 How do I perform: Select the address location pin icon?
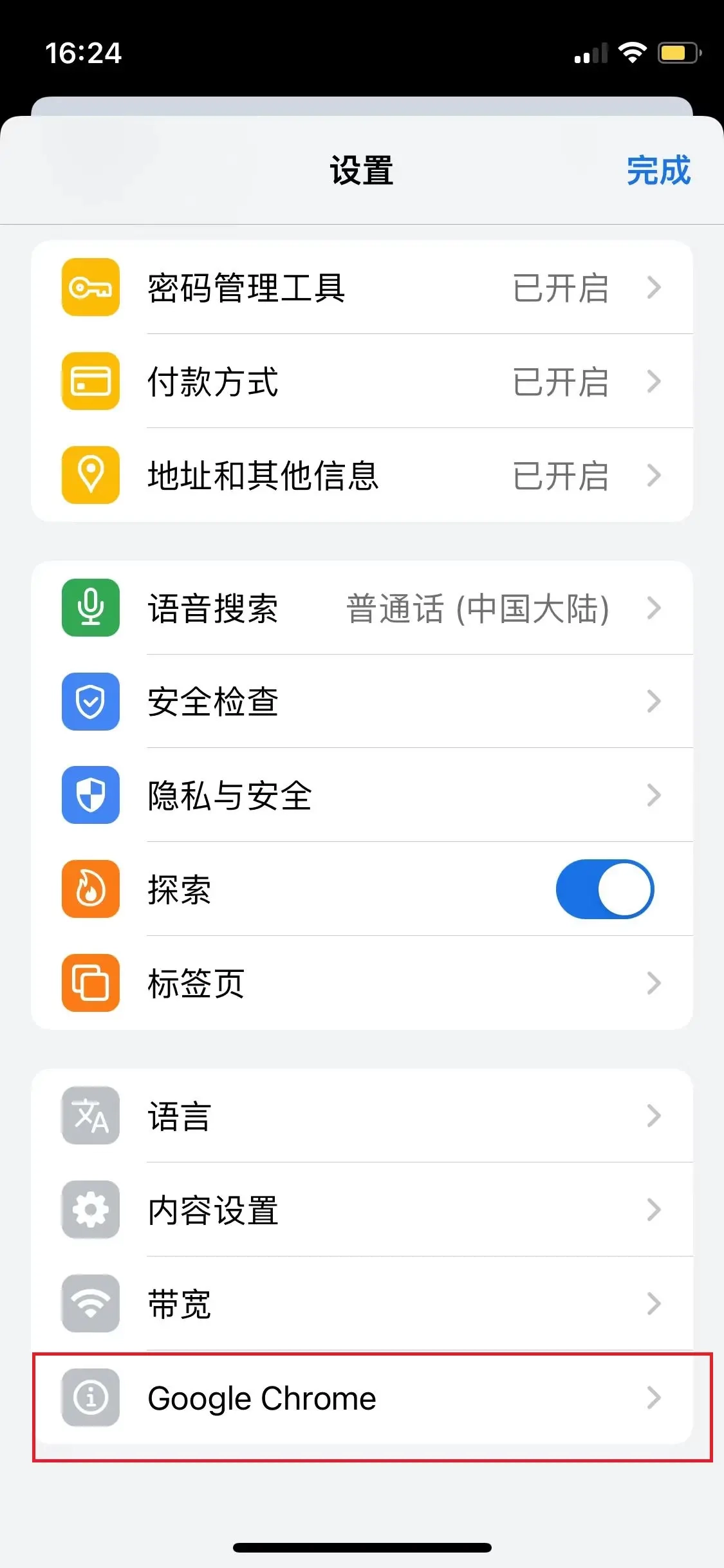pyautogui.click(x=90, y=474)
